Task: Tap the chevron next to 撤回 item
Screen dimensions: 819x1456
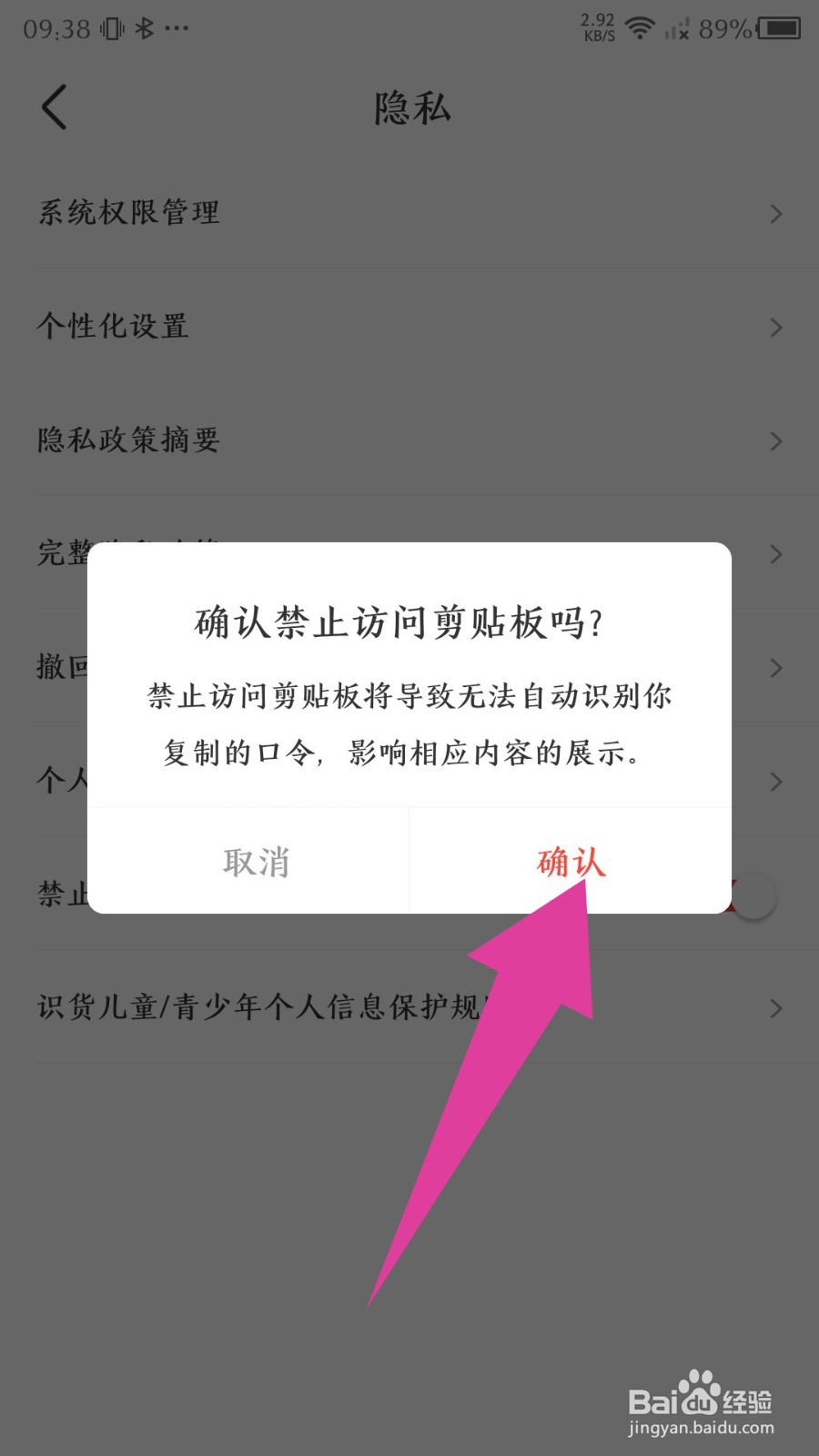Action: point(775,668)
